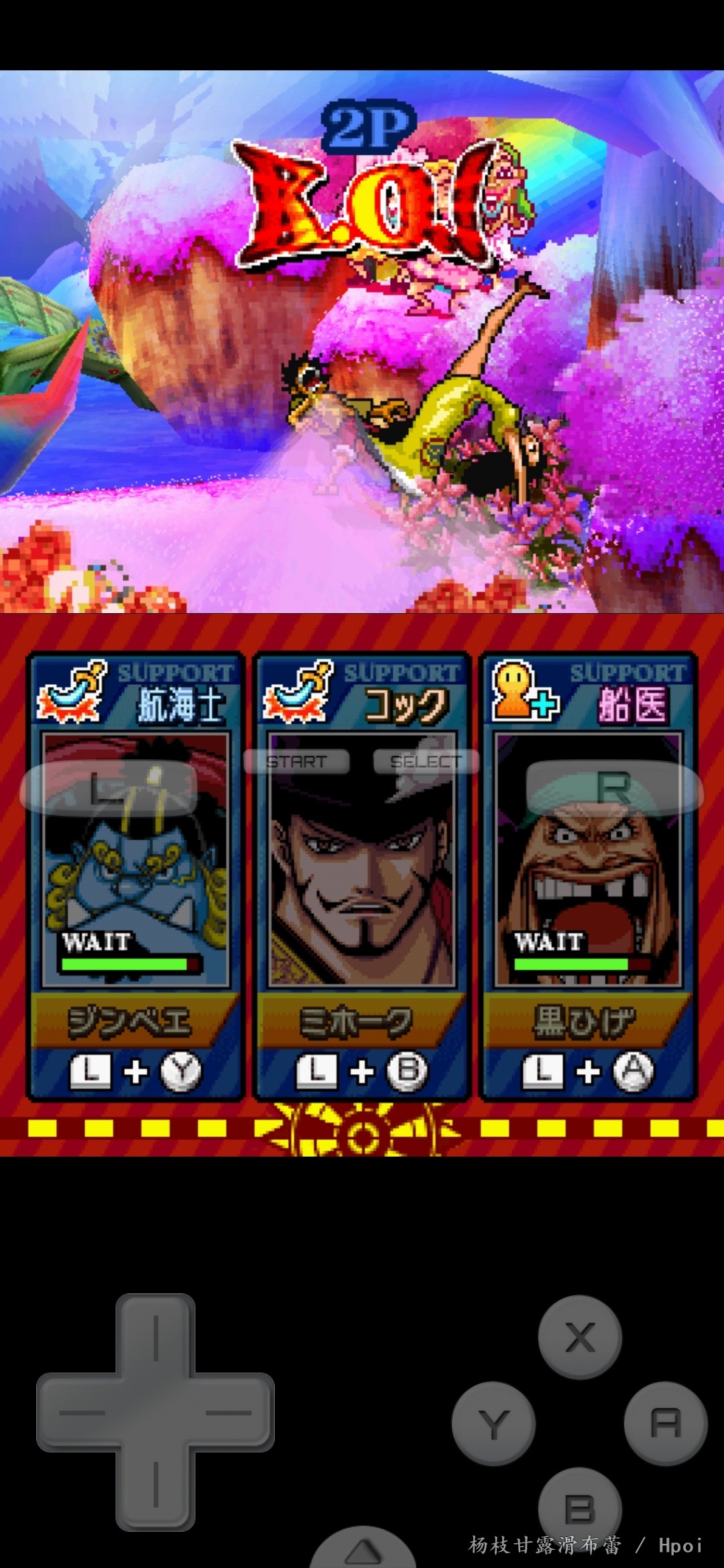Tap the L shoulder button overlay
Screen dimensions: 724x1568
(109, 787)
